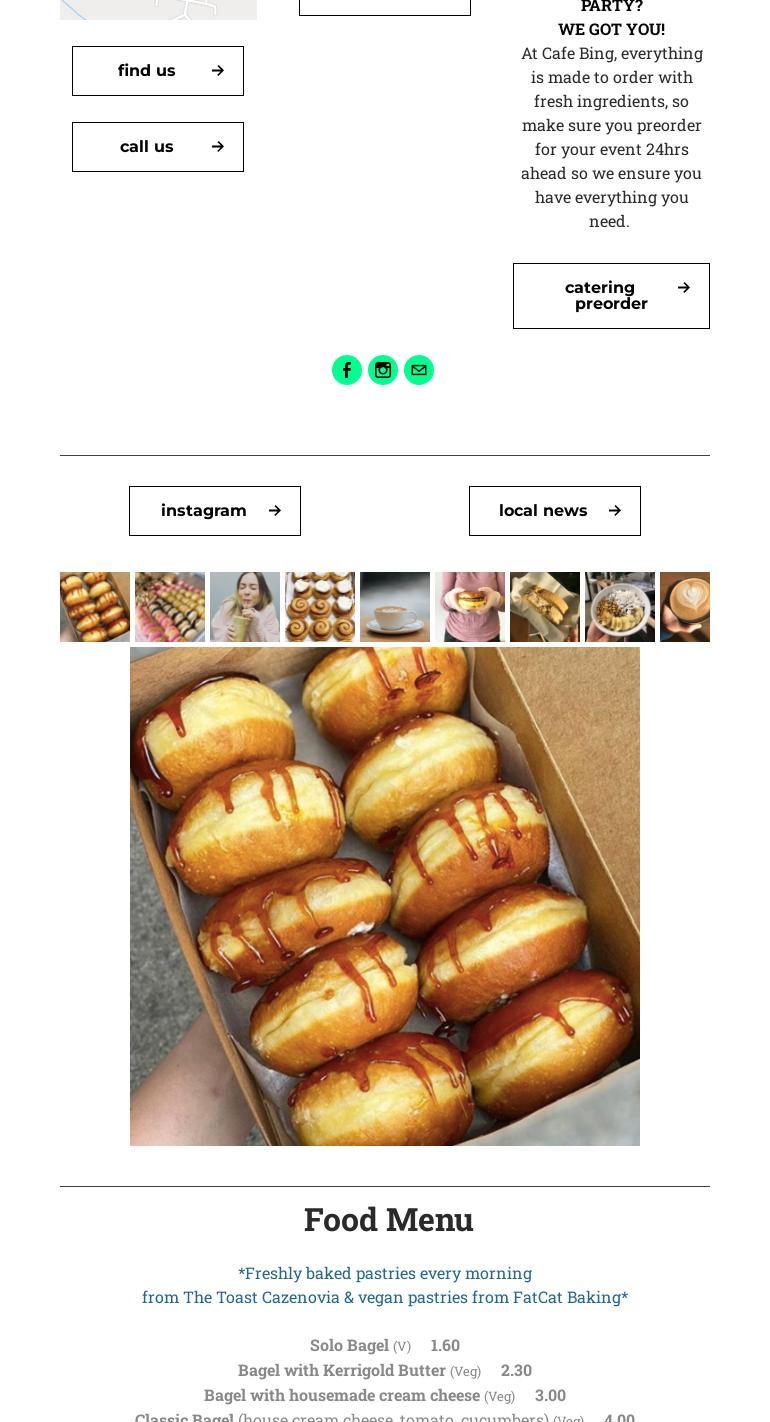Open the instagram button
The image size is (770, 1422).
(x=215, y=511)
